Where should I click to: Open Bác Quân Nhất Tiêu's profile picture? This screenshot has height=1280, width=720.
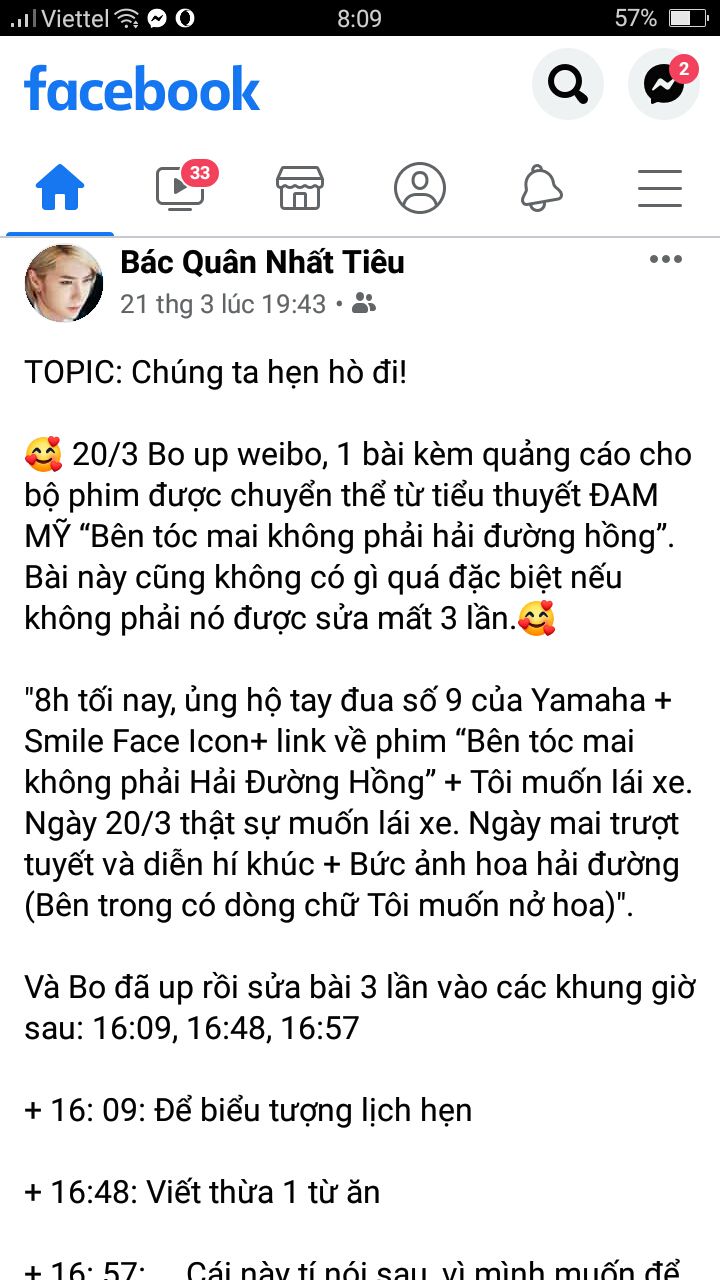click(x=63, y=282)
